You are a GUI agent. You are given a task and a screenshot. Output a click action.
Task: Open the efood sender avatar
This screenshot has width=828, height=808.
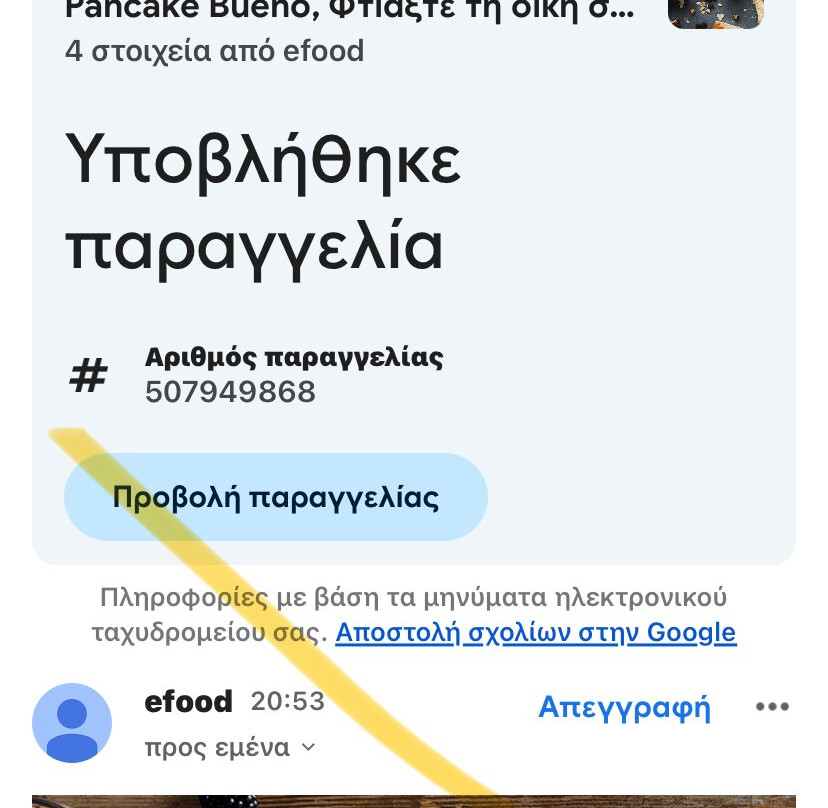pyautogui.click(x=72, y=723)
